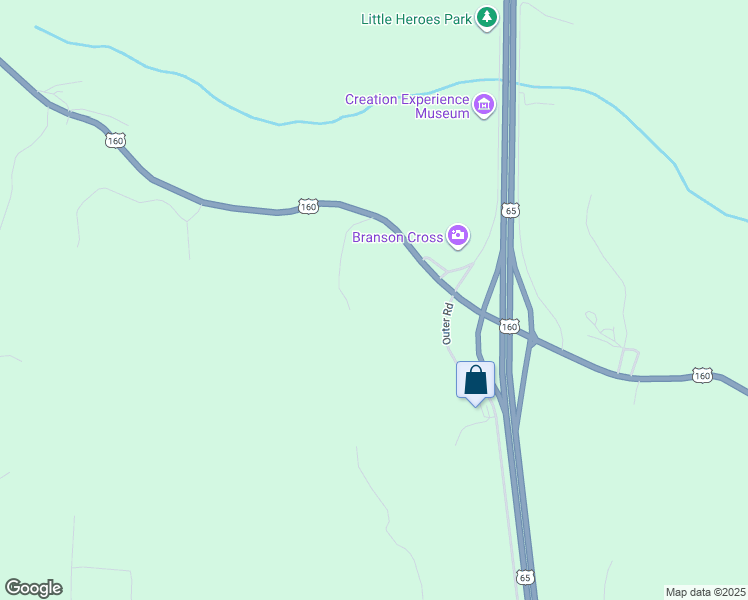Open the shopping bag location pin

tap(476, 381)
